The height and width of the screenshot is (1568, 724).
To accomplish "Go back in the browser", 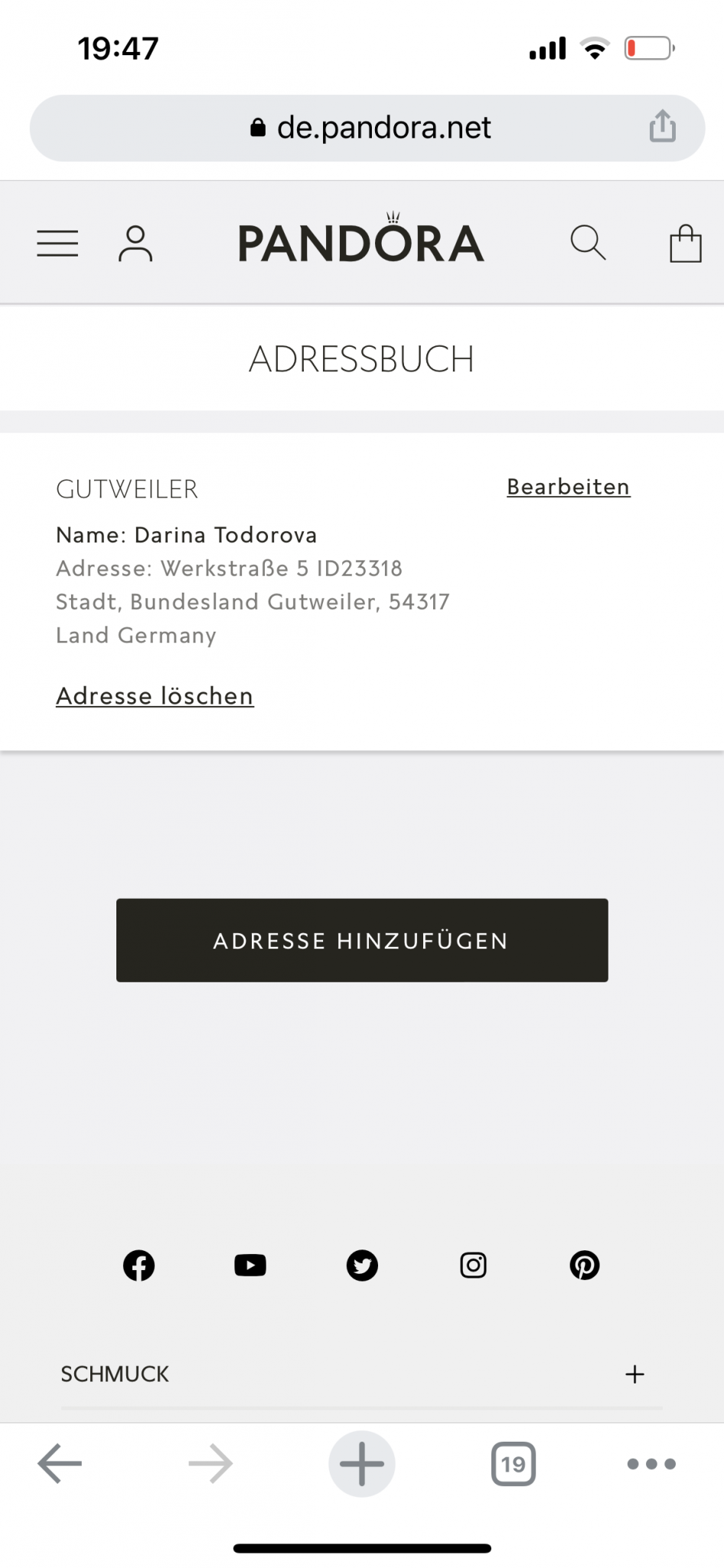I will pos(60,1464).
